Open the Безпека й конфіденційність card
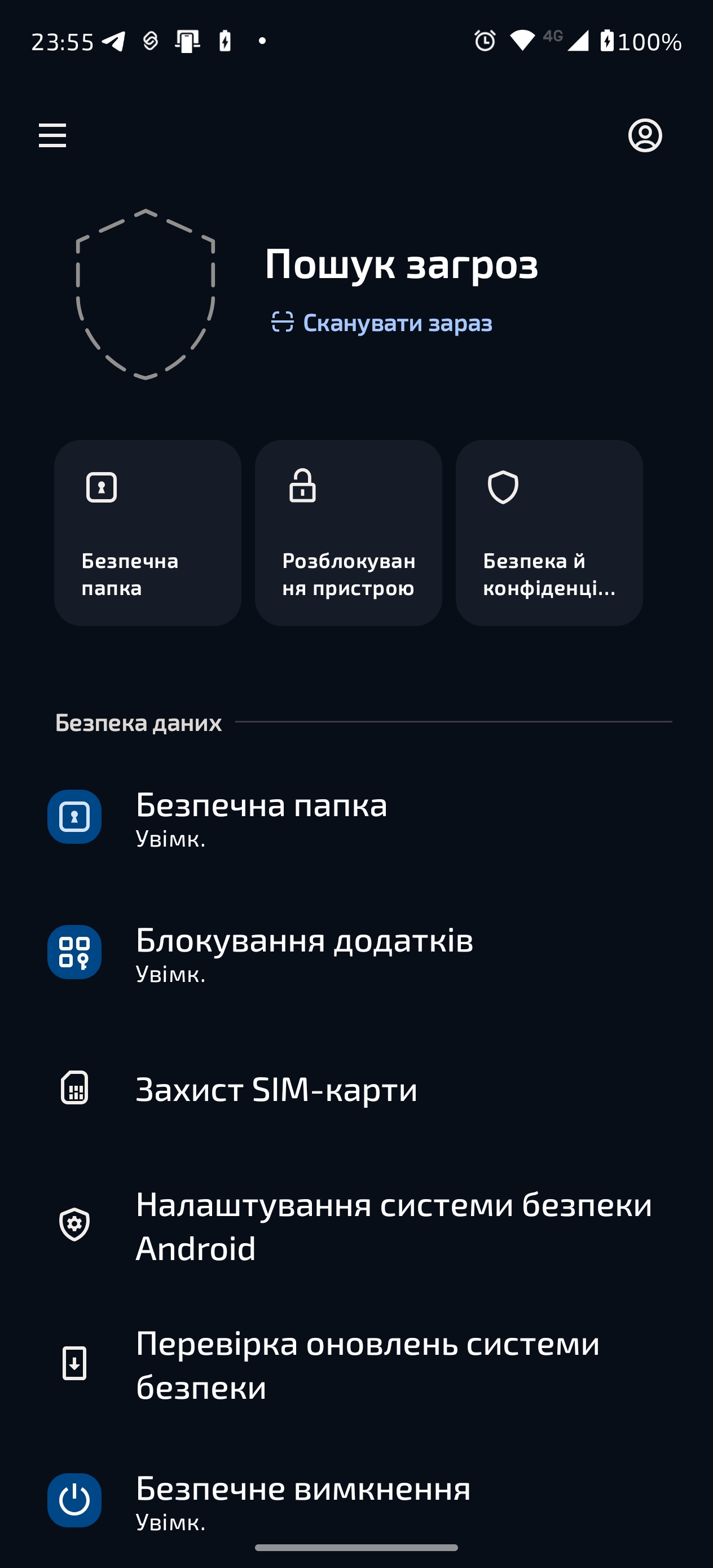 tap(549, 532)
